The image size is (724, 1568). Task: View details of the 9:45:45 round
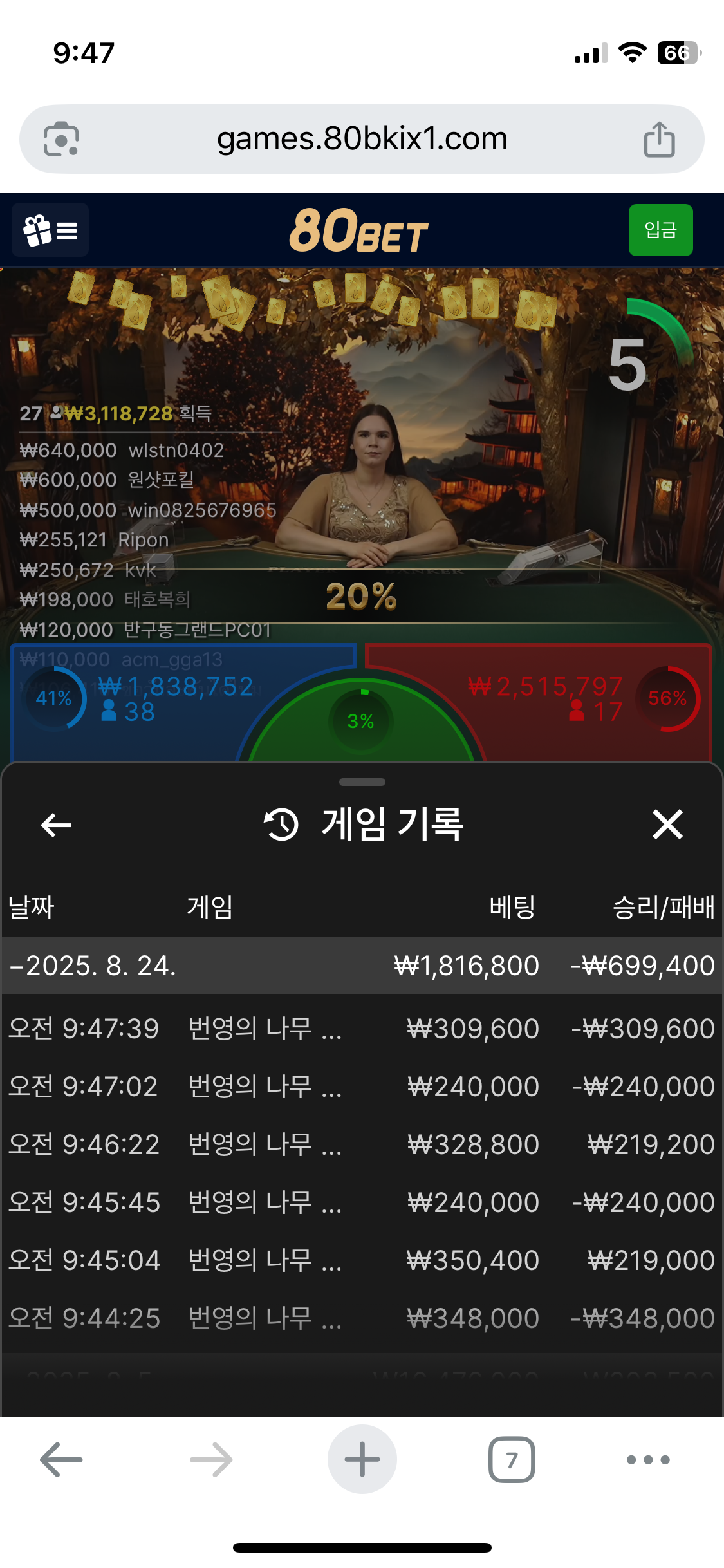pos(360,1202)
